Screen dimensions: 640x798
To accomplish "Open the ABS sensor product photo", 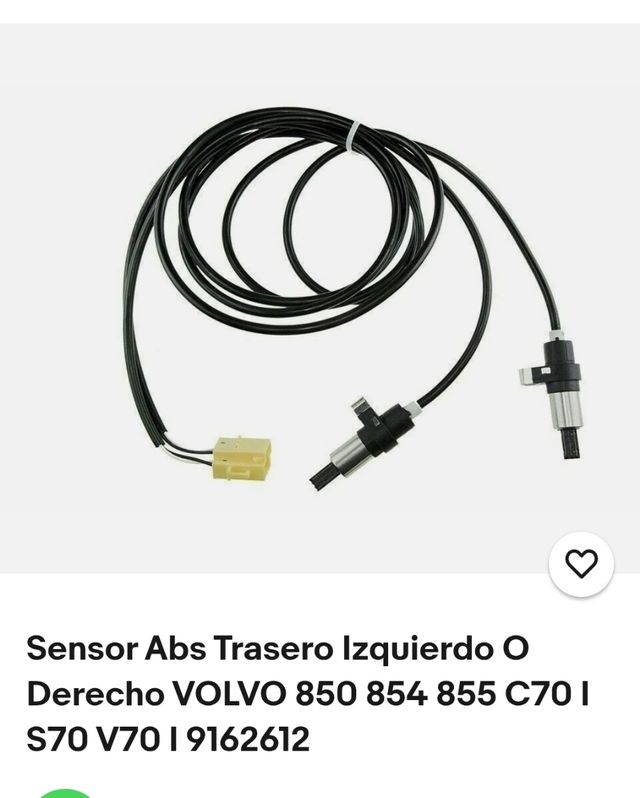I will click(x=320, y=300).
